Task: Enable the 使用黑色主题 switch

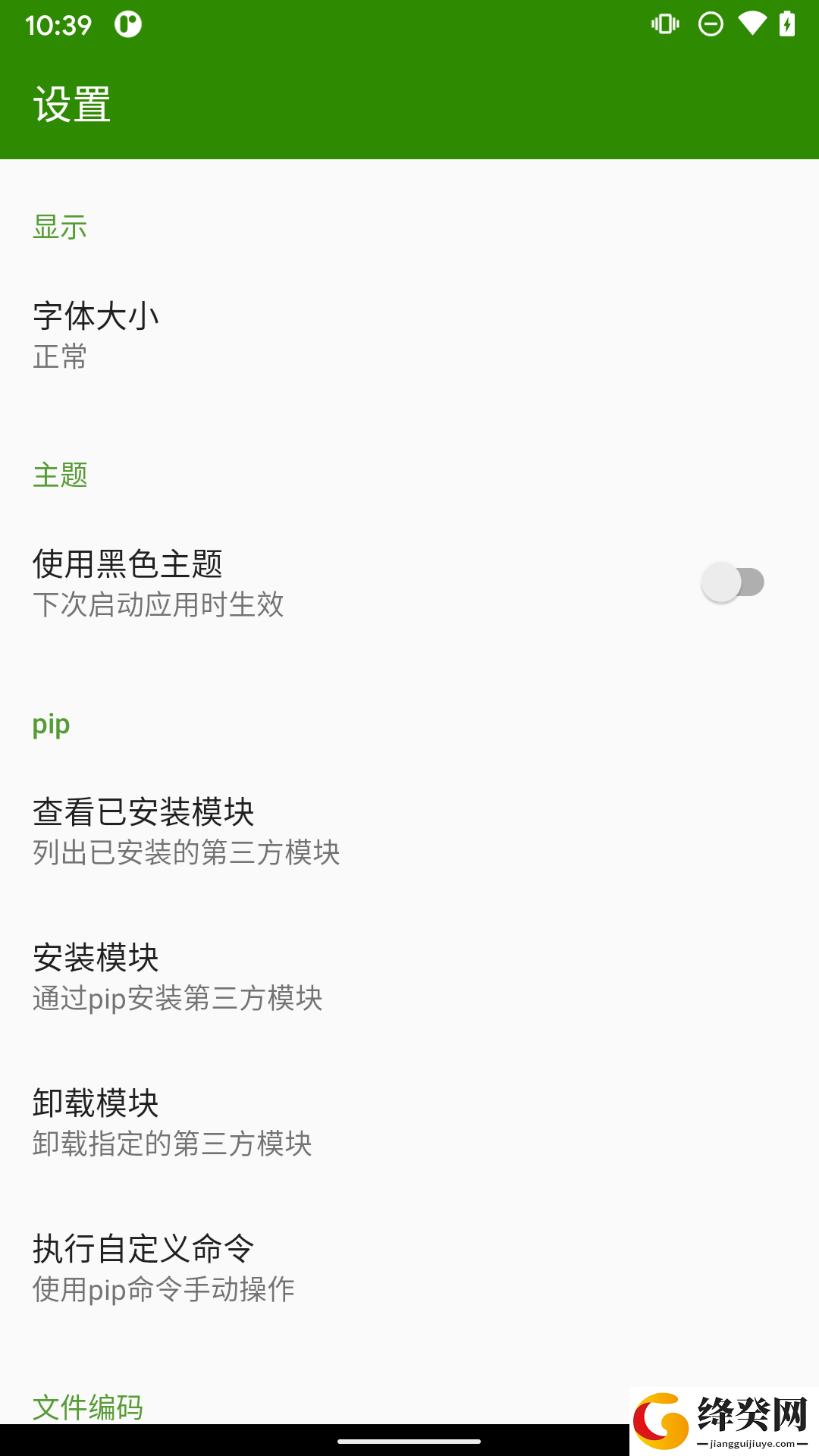Action: [x=733, y=582]
